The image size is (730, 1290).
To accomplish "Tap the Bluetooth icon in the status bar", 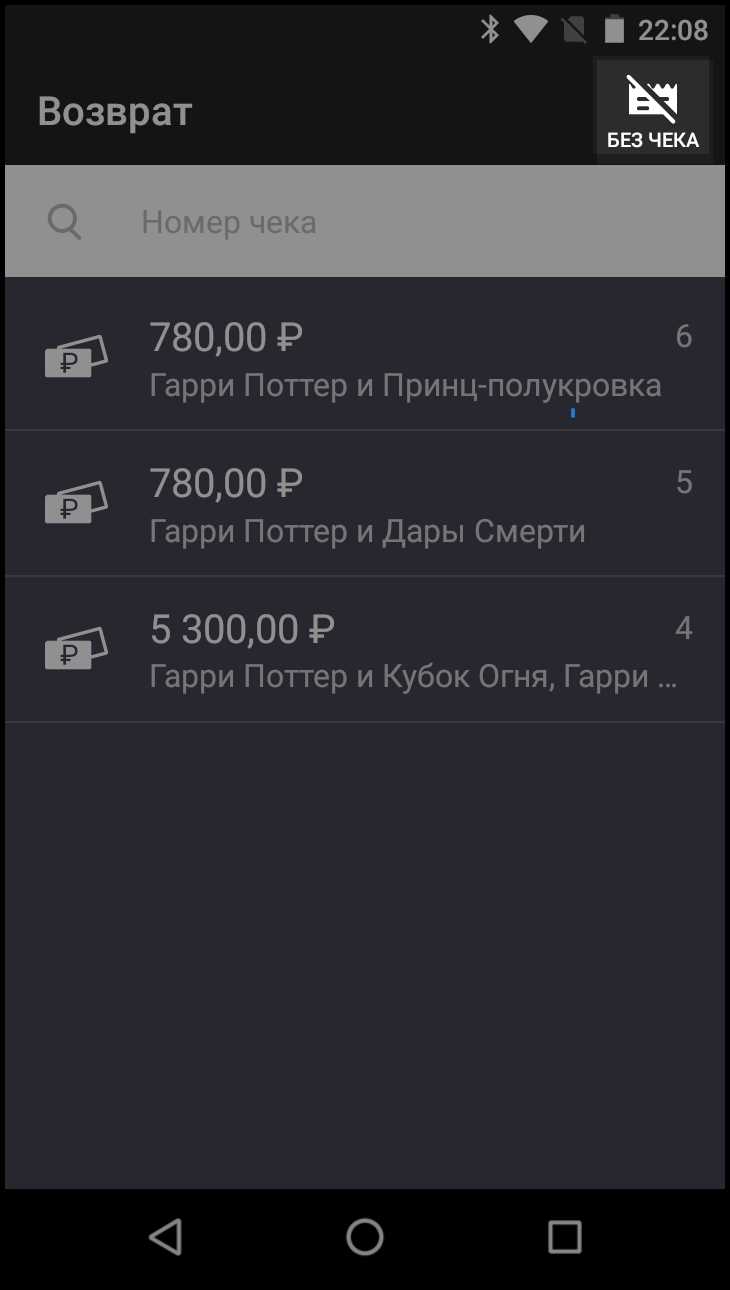I will [490, 30].
